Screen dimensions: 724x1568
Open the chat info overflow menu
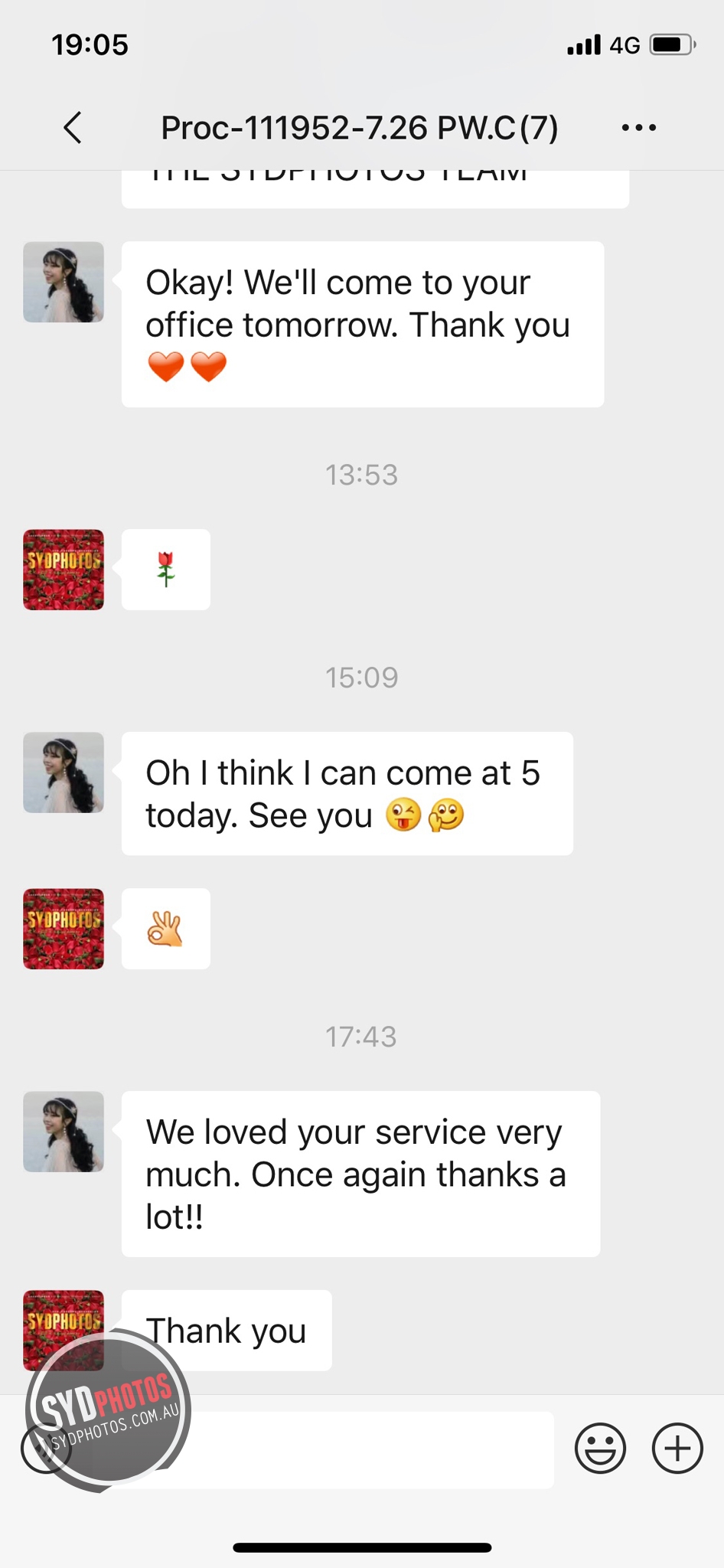tap(639, 128)
